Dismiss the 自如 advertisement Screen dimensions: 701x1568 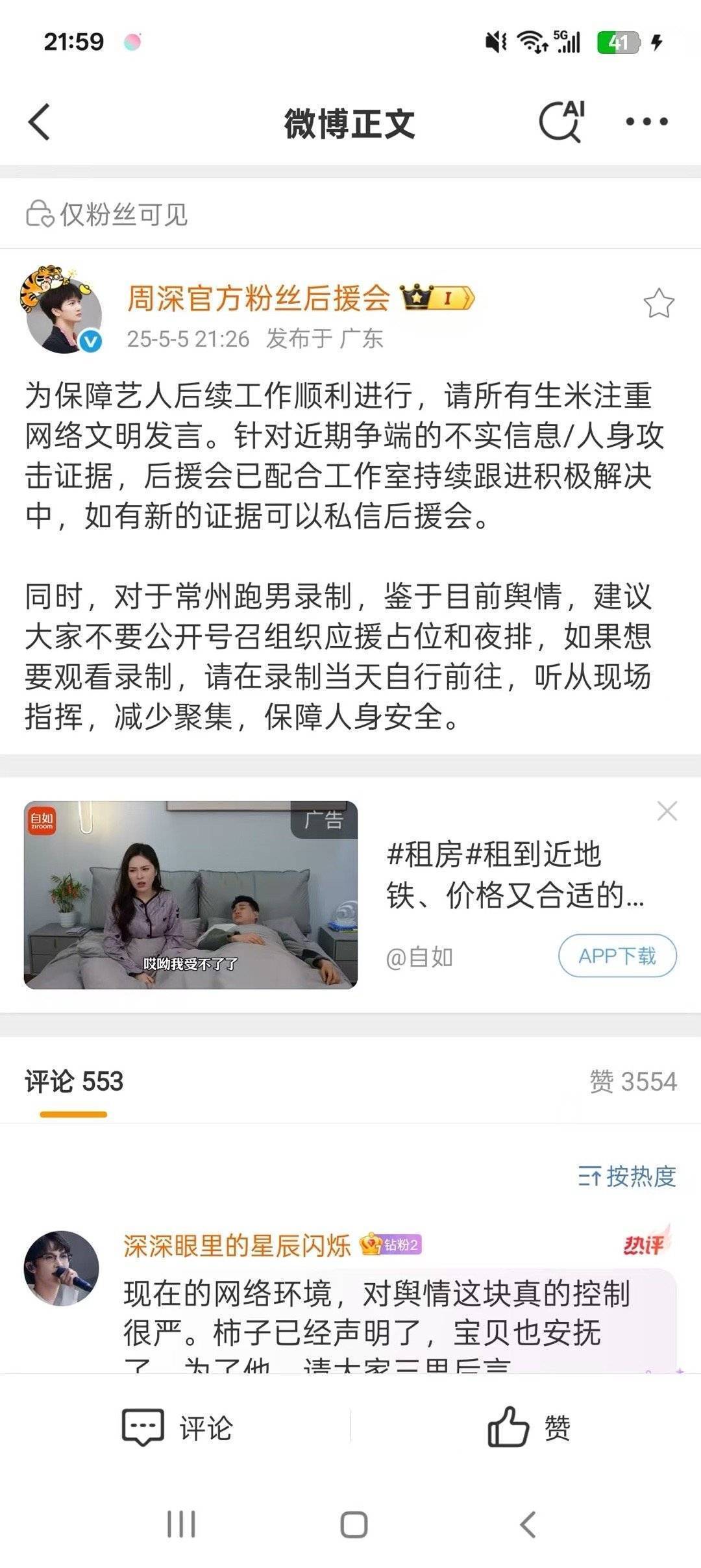coord(667,811)
